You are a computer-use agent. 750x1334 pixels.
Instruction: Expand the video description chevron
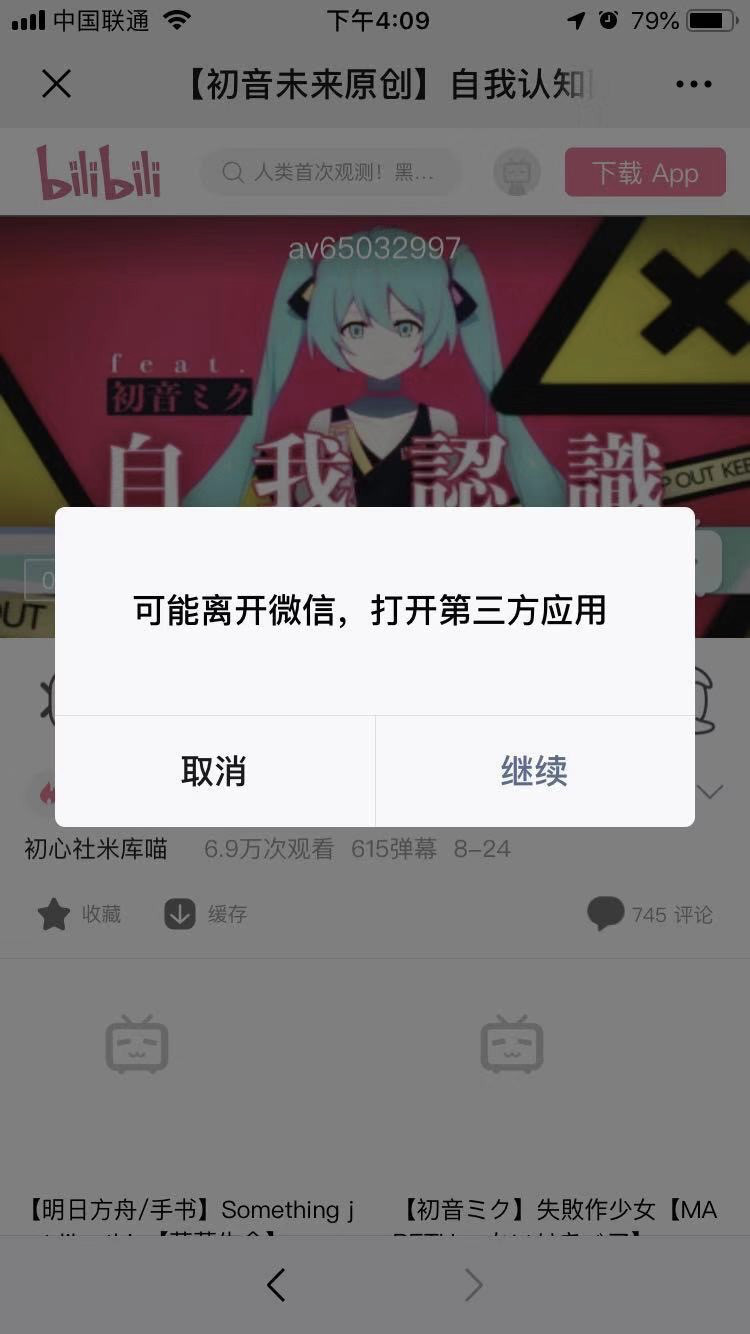click(x=710, y=792)
